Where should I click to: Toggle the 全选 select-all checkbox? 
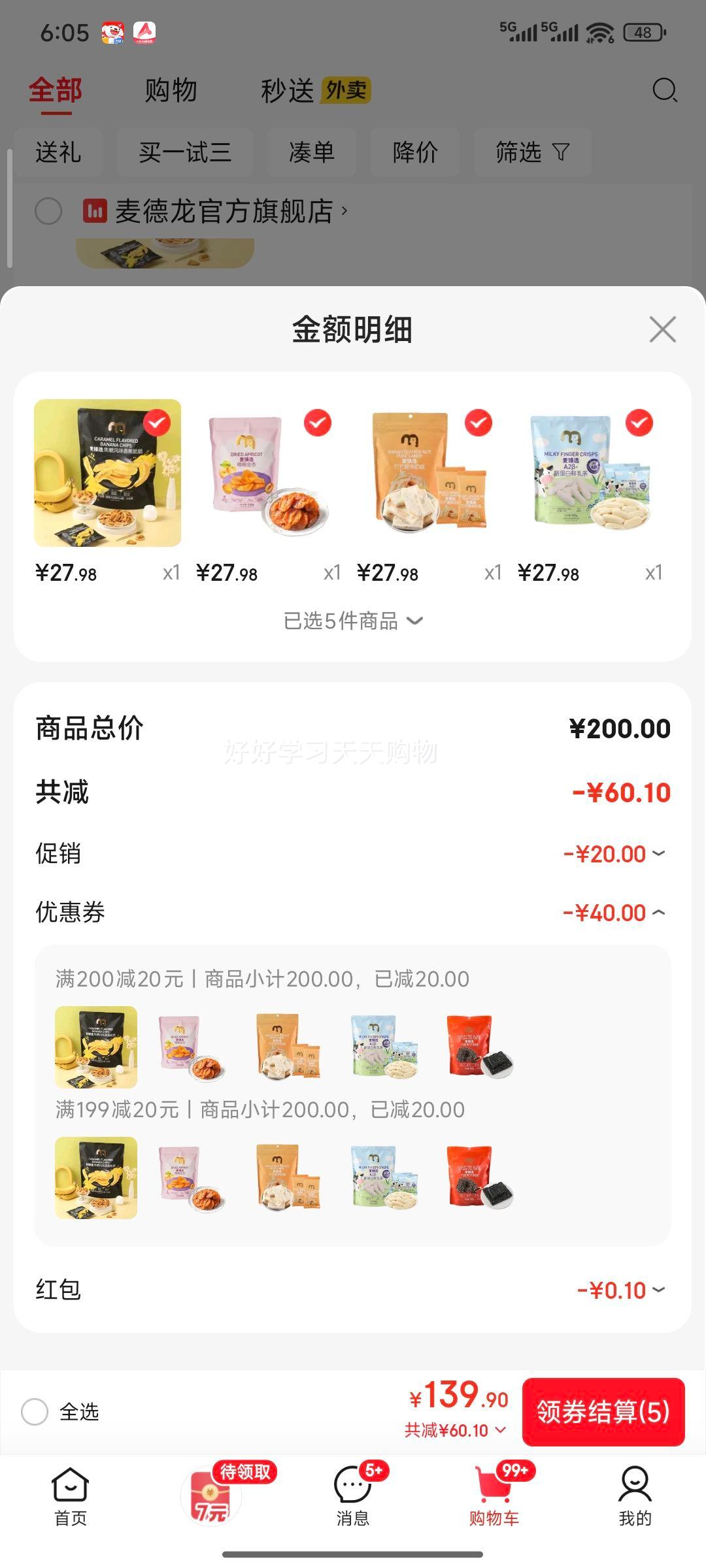35,1412
